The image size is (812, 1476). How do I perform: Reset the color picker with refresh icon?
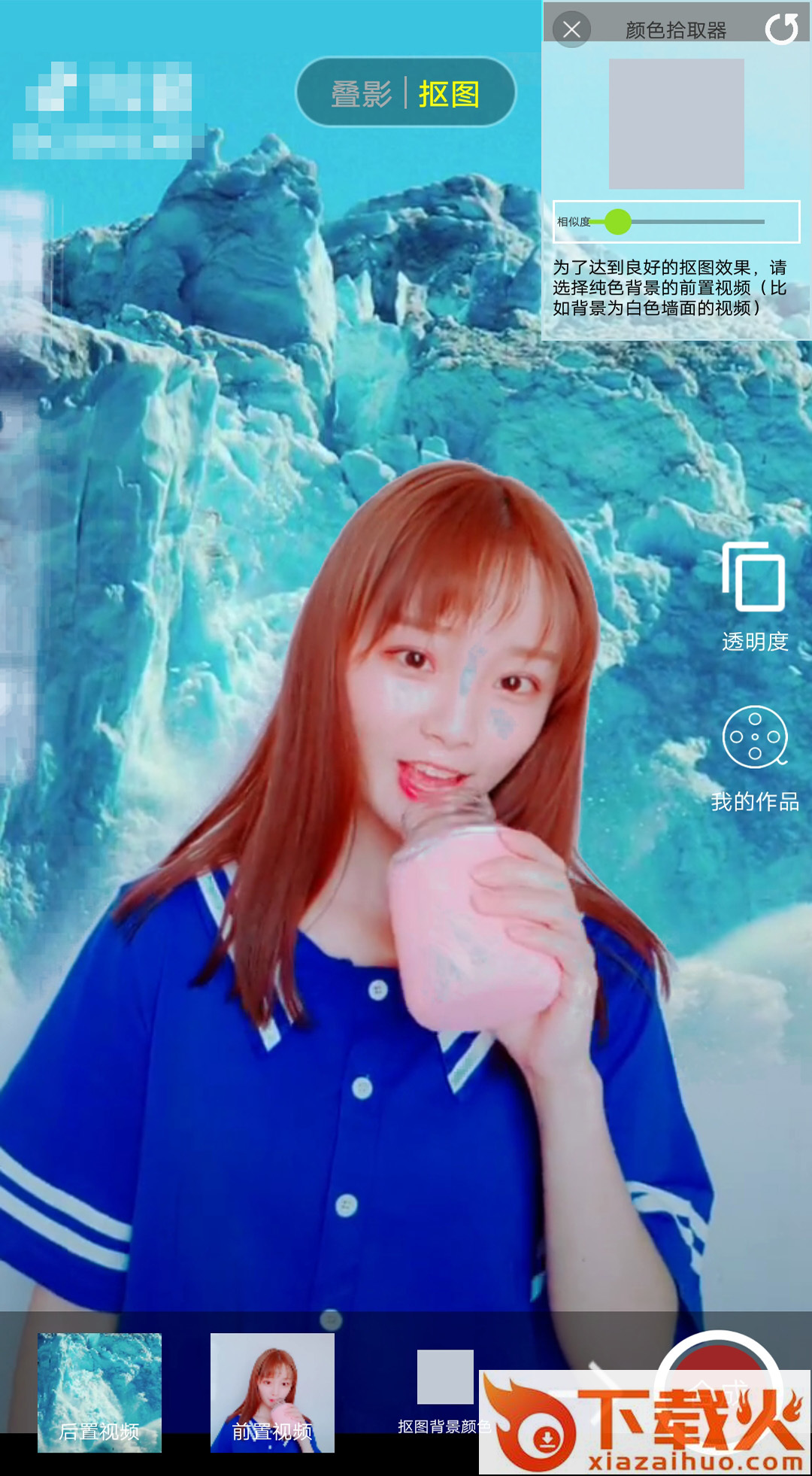coord(782,30)
